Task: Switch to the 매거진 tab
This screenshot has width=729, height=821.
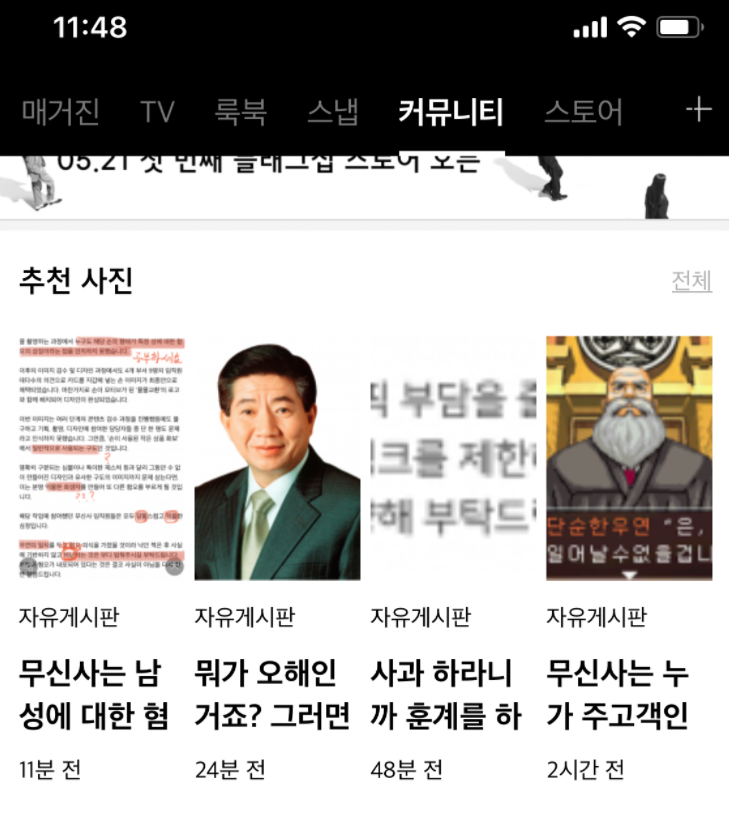Action: (60, 112)
